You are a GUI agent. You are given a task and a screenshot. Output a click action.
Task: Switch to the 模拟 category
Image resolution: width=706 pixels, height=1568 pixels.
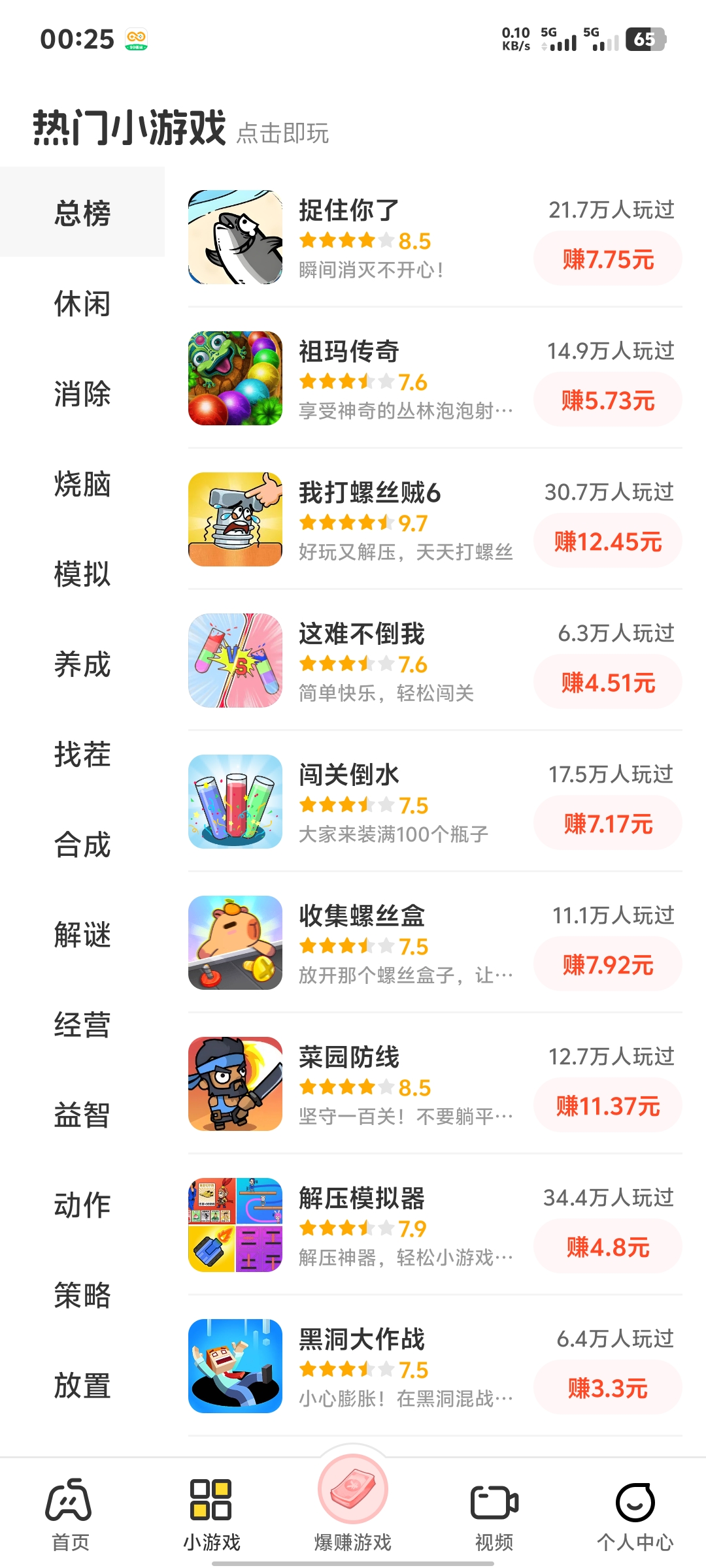82,574
